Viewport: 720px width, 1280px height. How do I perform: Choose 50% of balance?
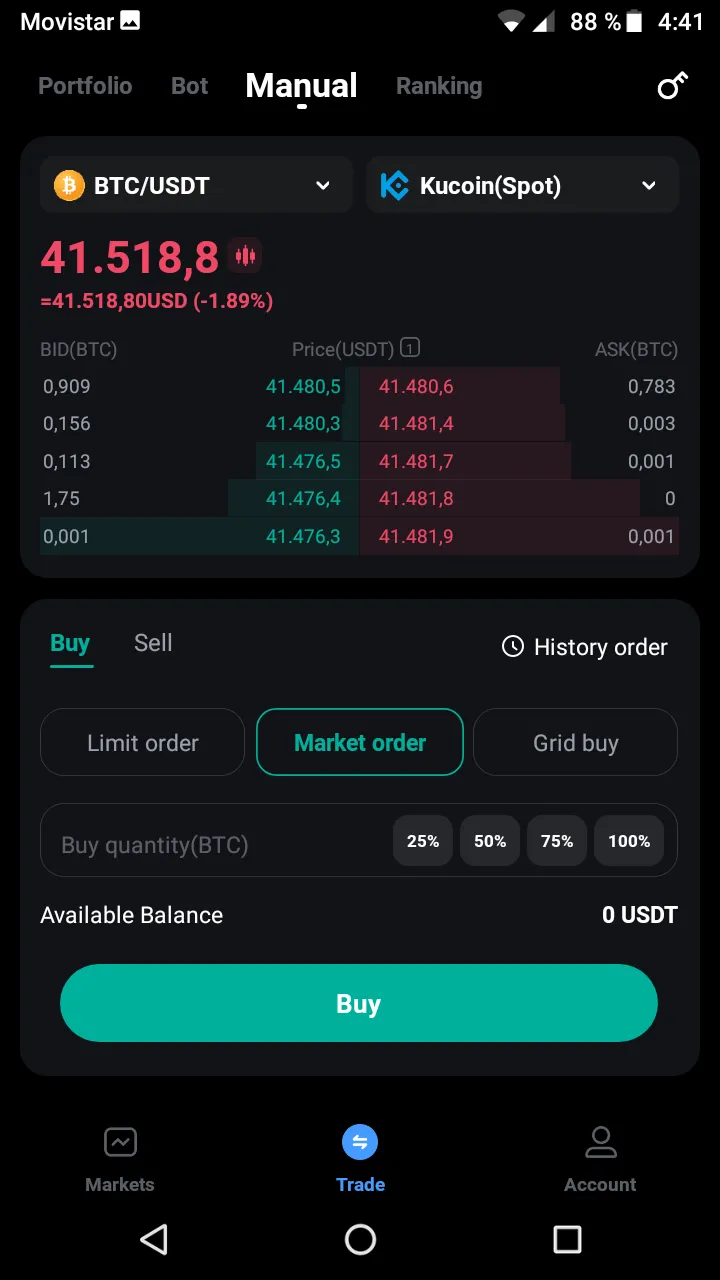pos(490,841)
